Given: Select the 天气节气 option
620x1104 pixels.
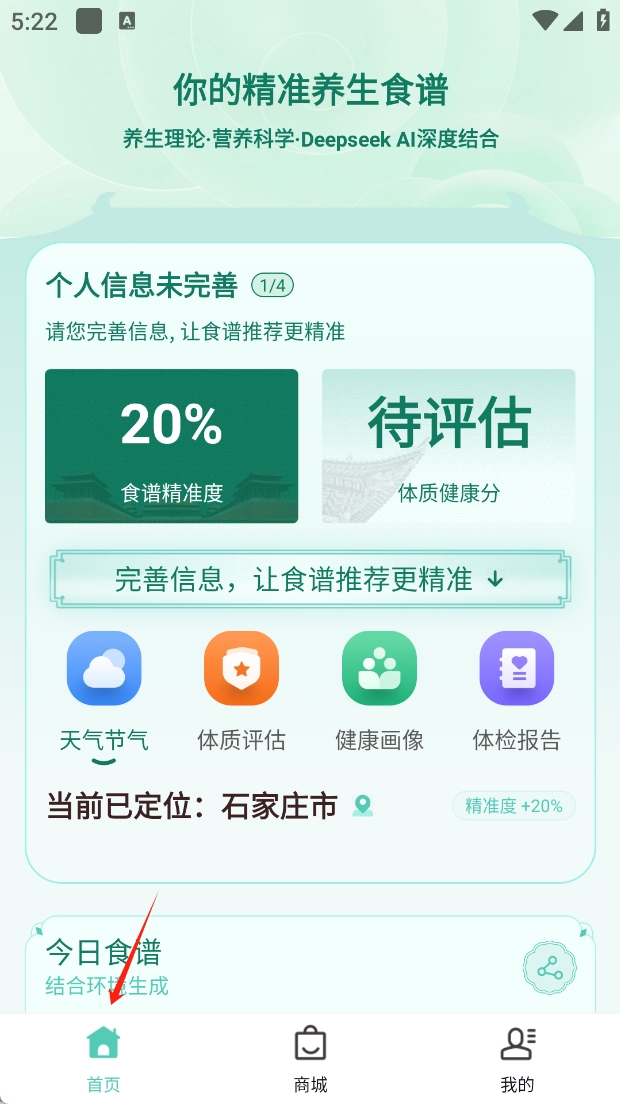Looking at the screenshot, I should 104,691.
